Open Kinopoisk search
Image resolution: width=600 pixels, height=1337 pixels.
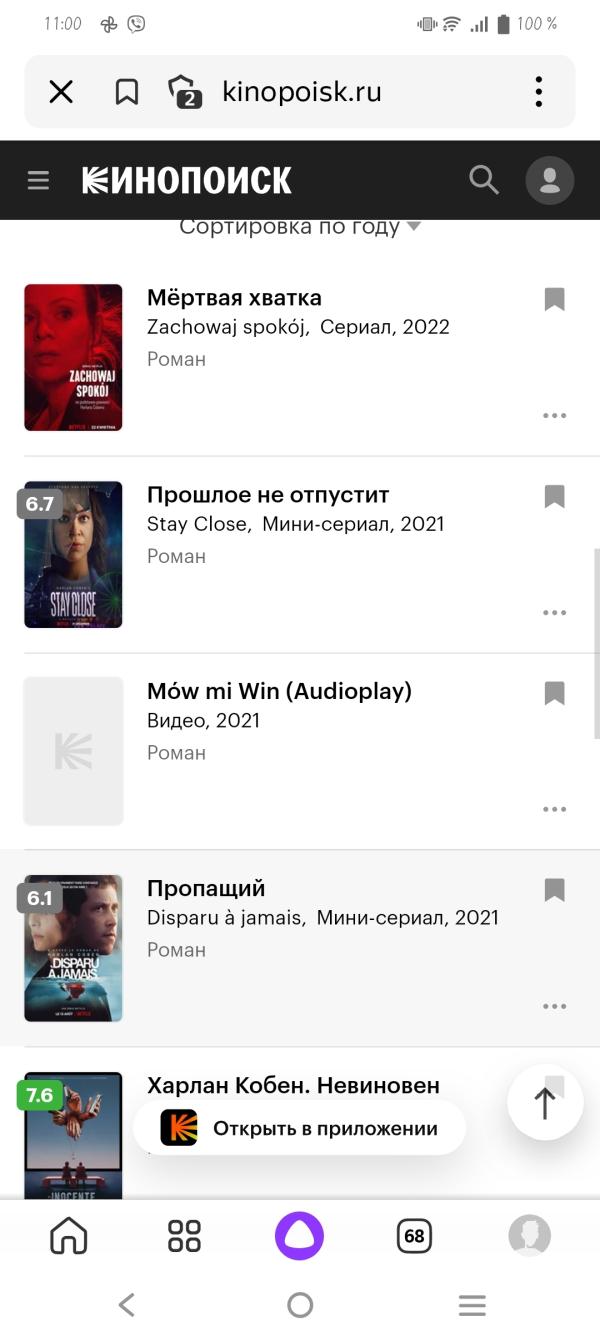click(483, 180)
